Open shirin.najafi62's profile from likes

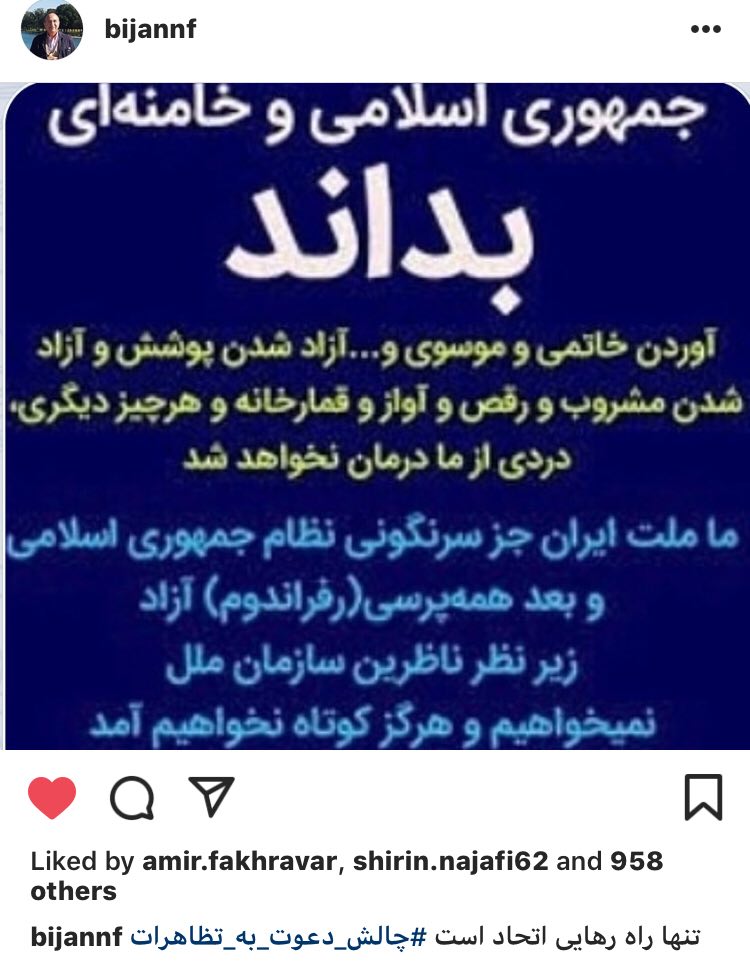(x=458, y=861)
